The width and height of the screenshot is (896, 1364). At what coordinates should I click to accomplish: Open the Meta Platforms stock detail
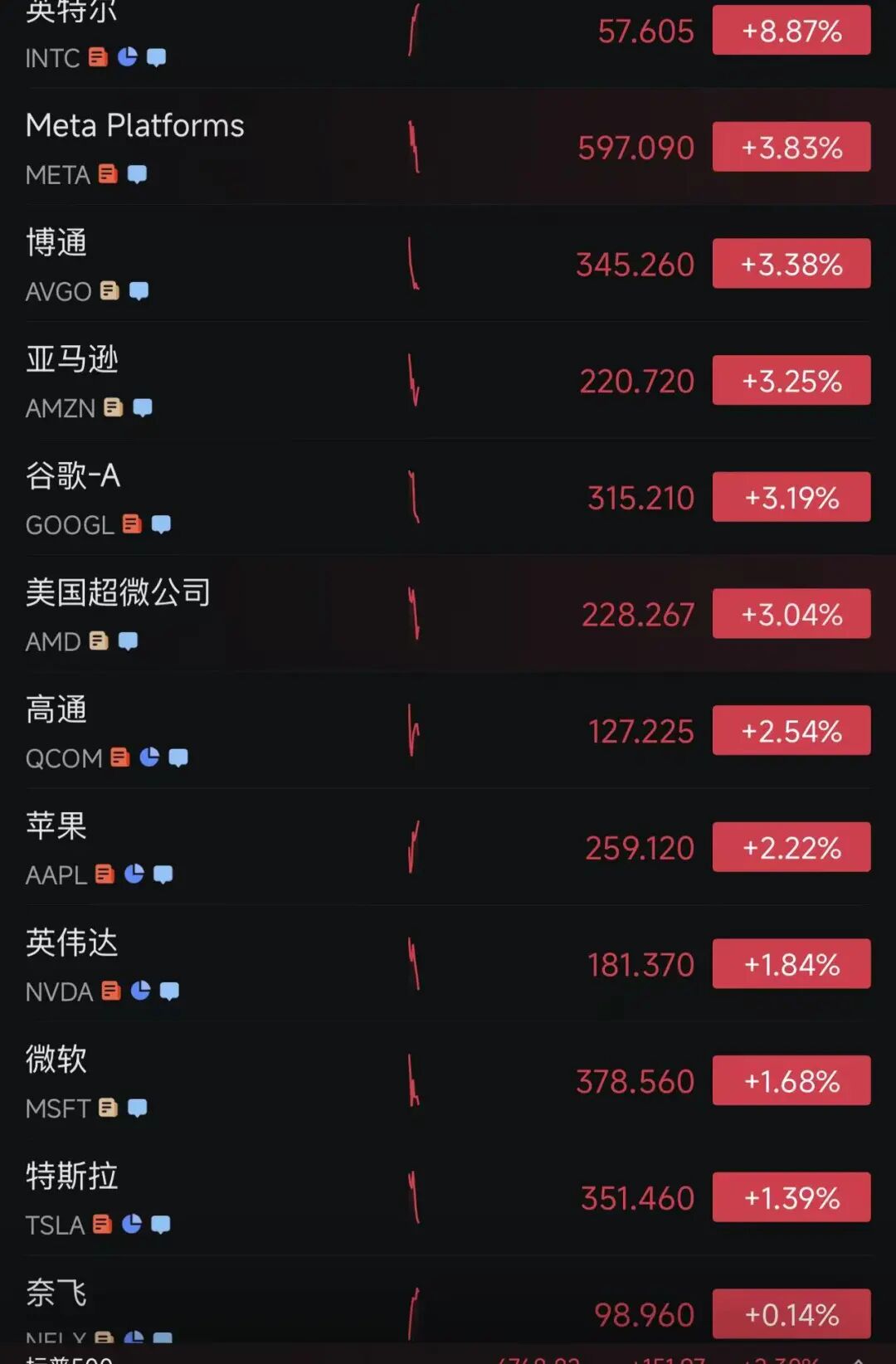134,125
